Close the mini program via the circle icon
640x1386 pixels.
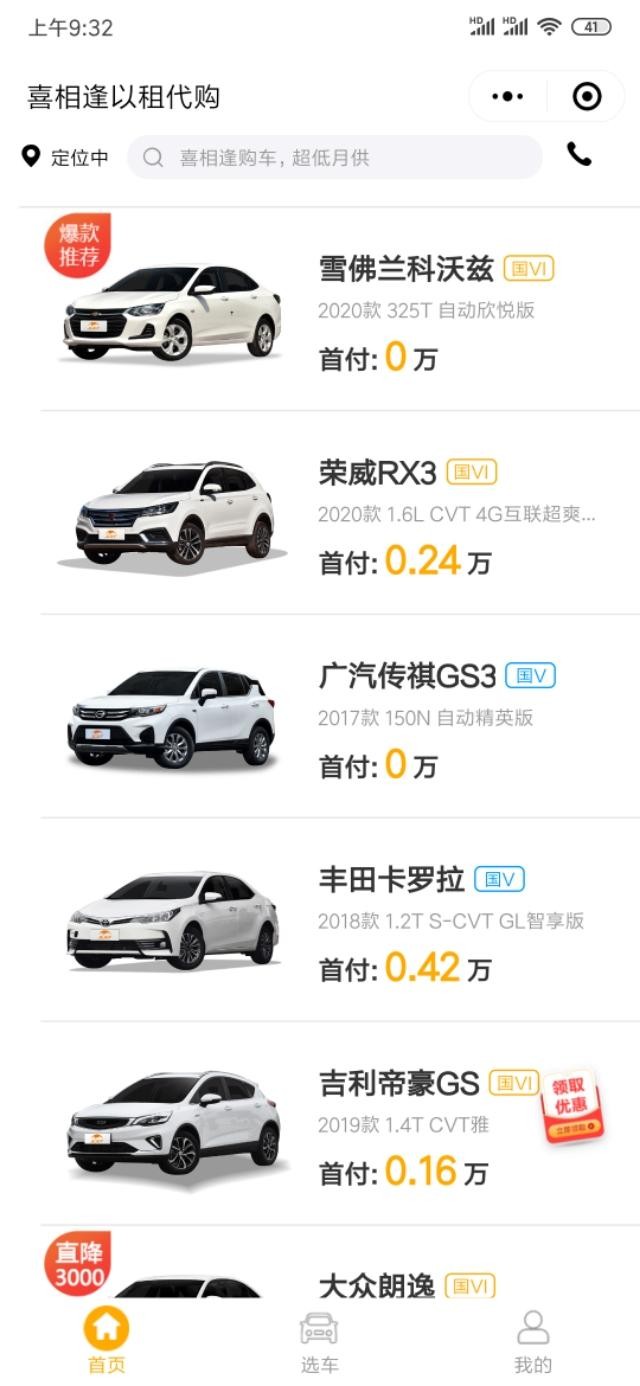pos(586,97)
